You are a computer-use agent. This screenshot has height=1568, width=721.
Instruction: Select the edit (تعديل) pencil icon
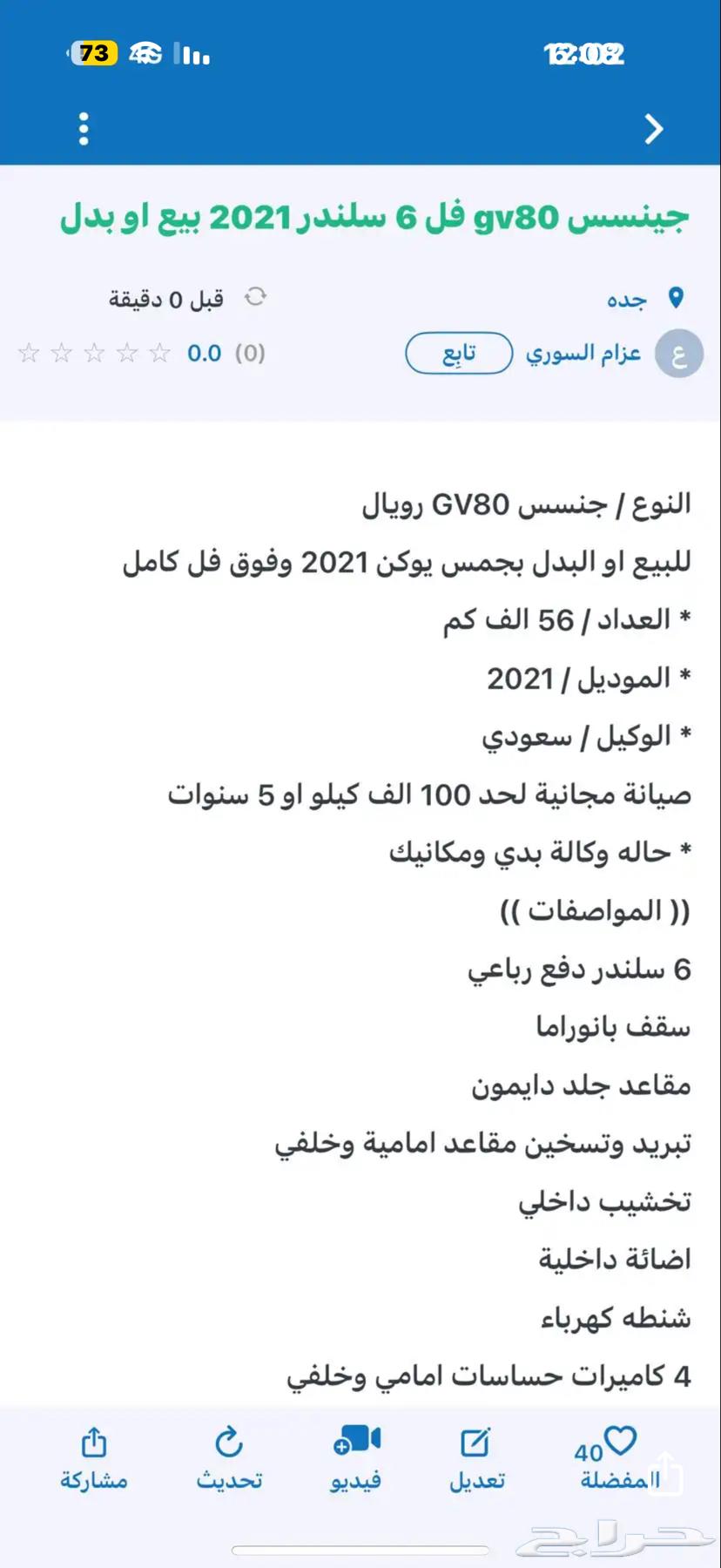pyautogui.click(x=474, y=1439)
